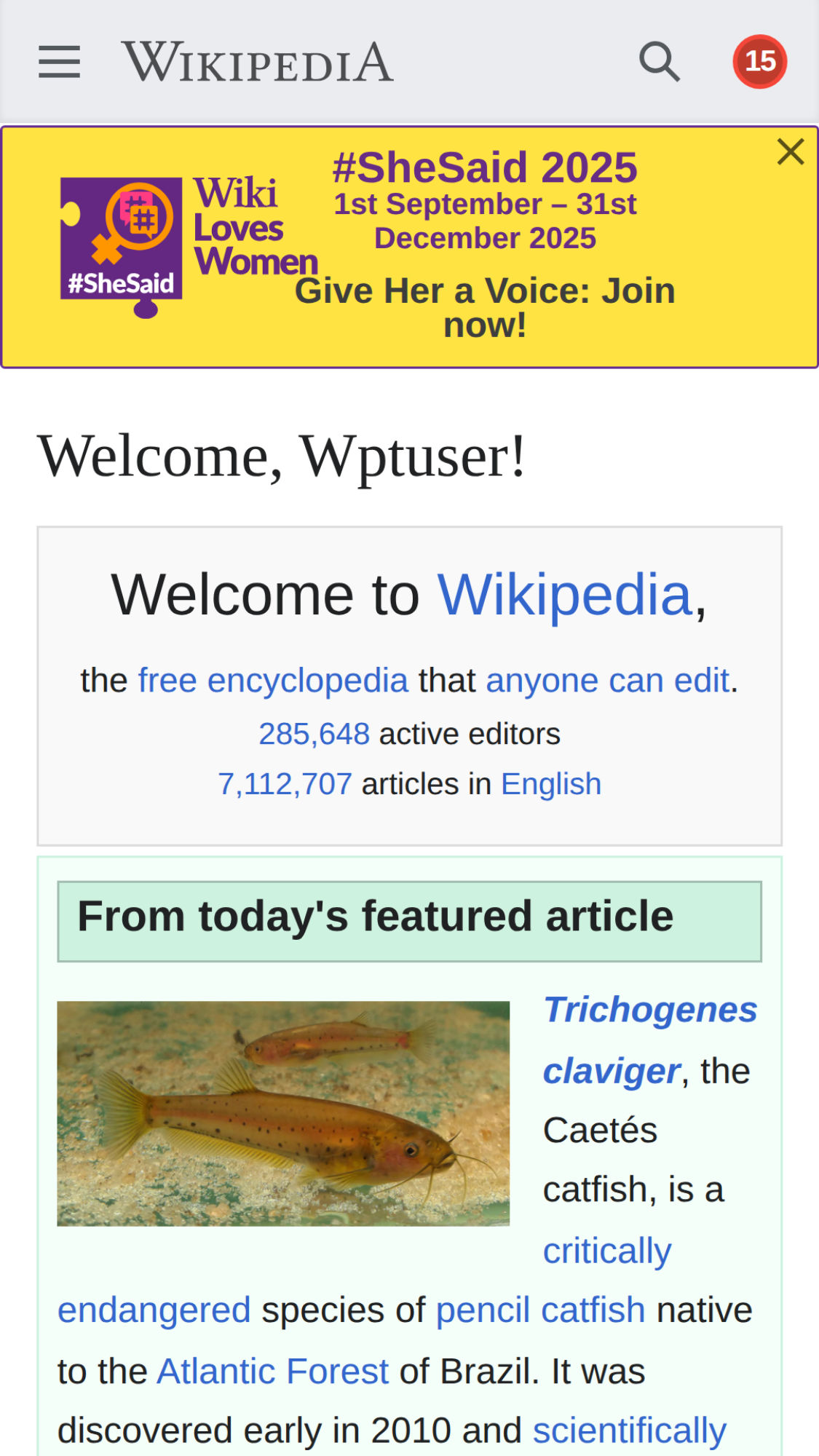Open the English language link
This screenshot has height=1456, width=819.
551,784
